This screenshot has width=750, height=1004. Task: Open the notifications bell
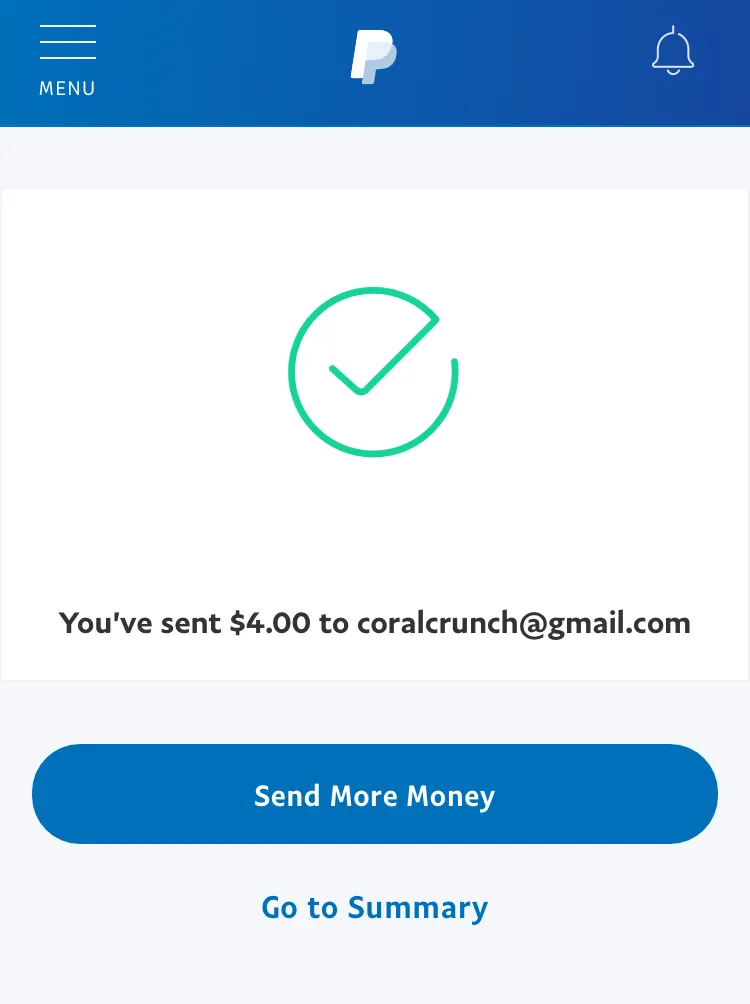point(673,51)
